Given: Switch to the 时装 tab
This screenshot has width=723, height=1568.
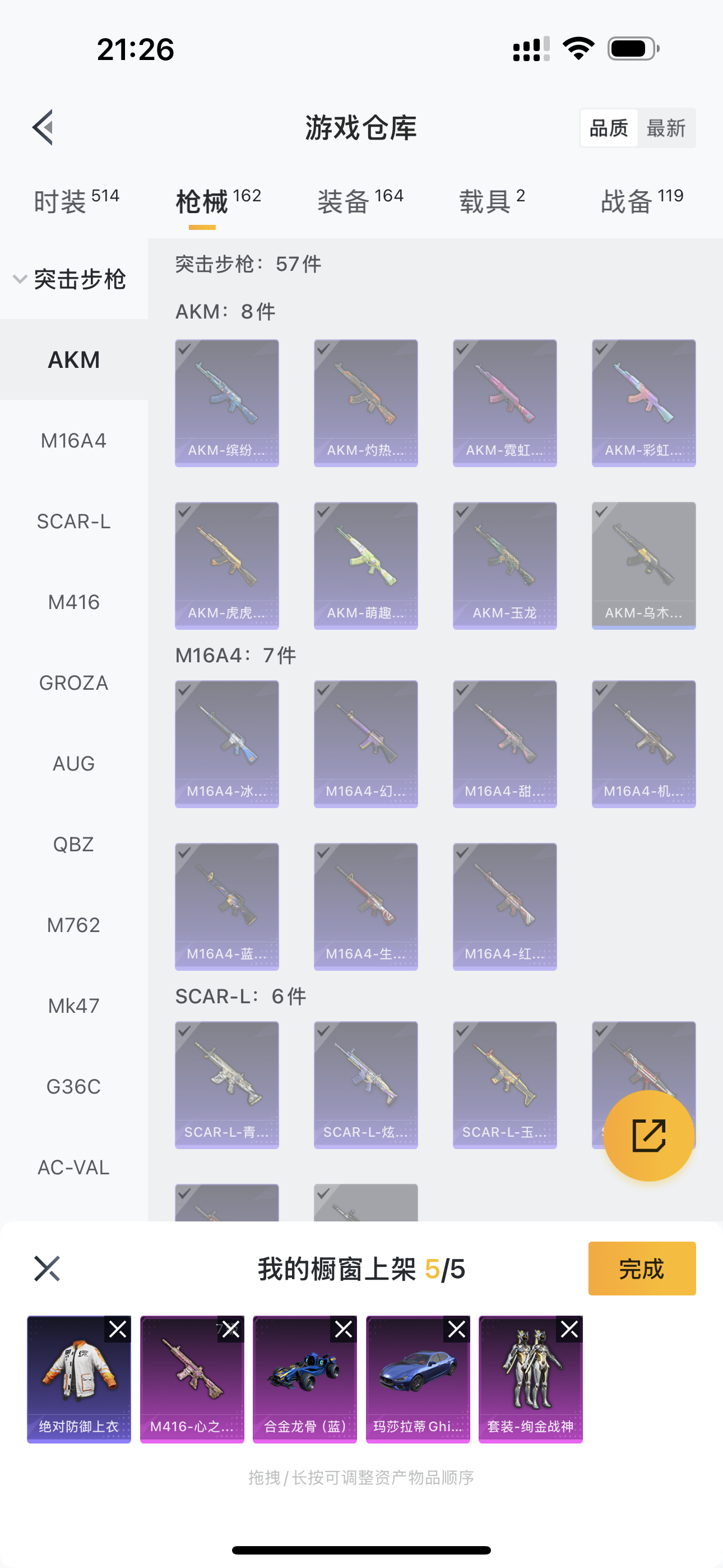Looking at the screenshot, I should click(x=76, y=201).
